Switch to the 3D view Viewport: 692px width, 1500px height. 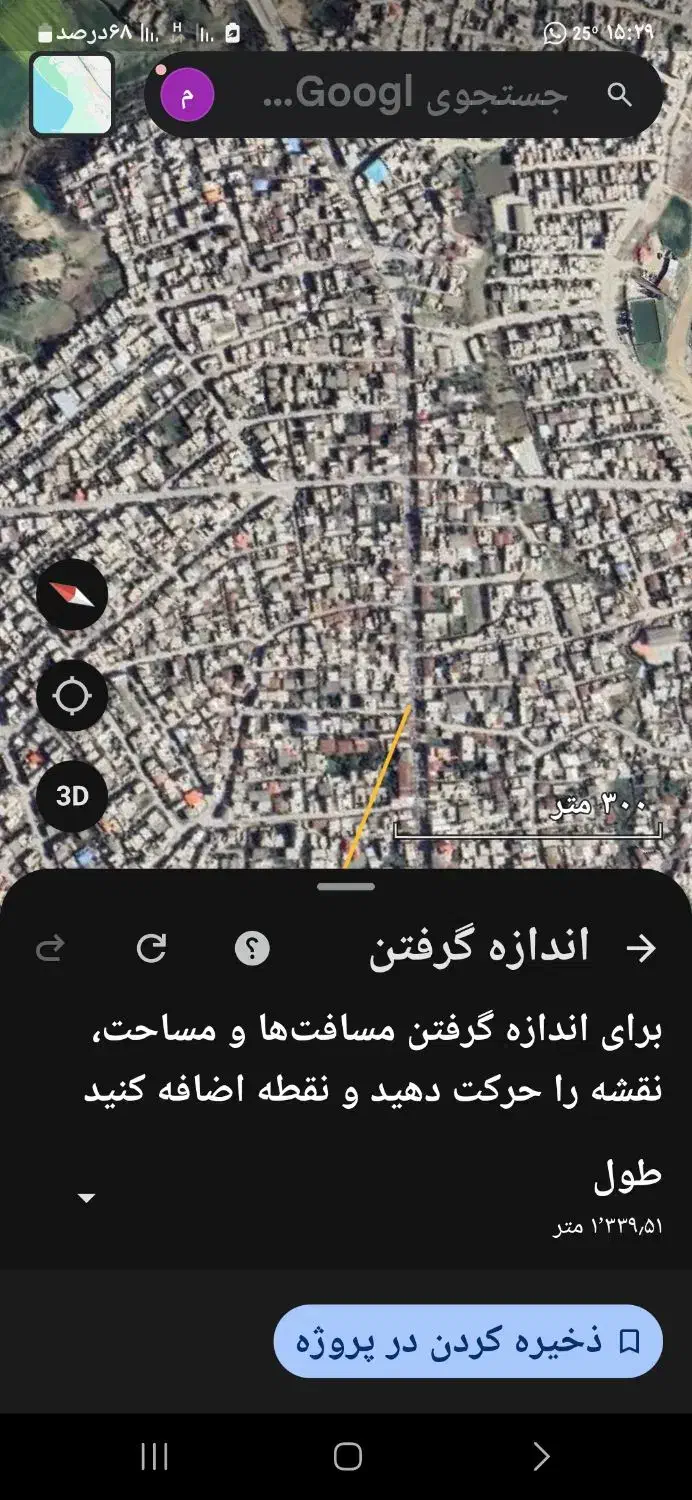point(72,796)
